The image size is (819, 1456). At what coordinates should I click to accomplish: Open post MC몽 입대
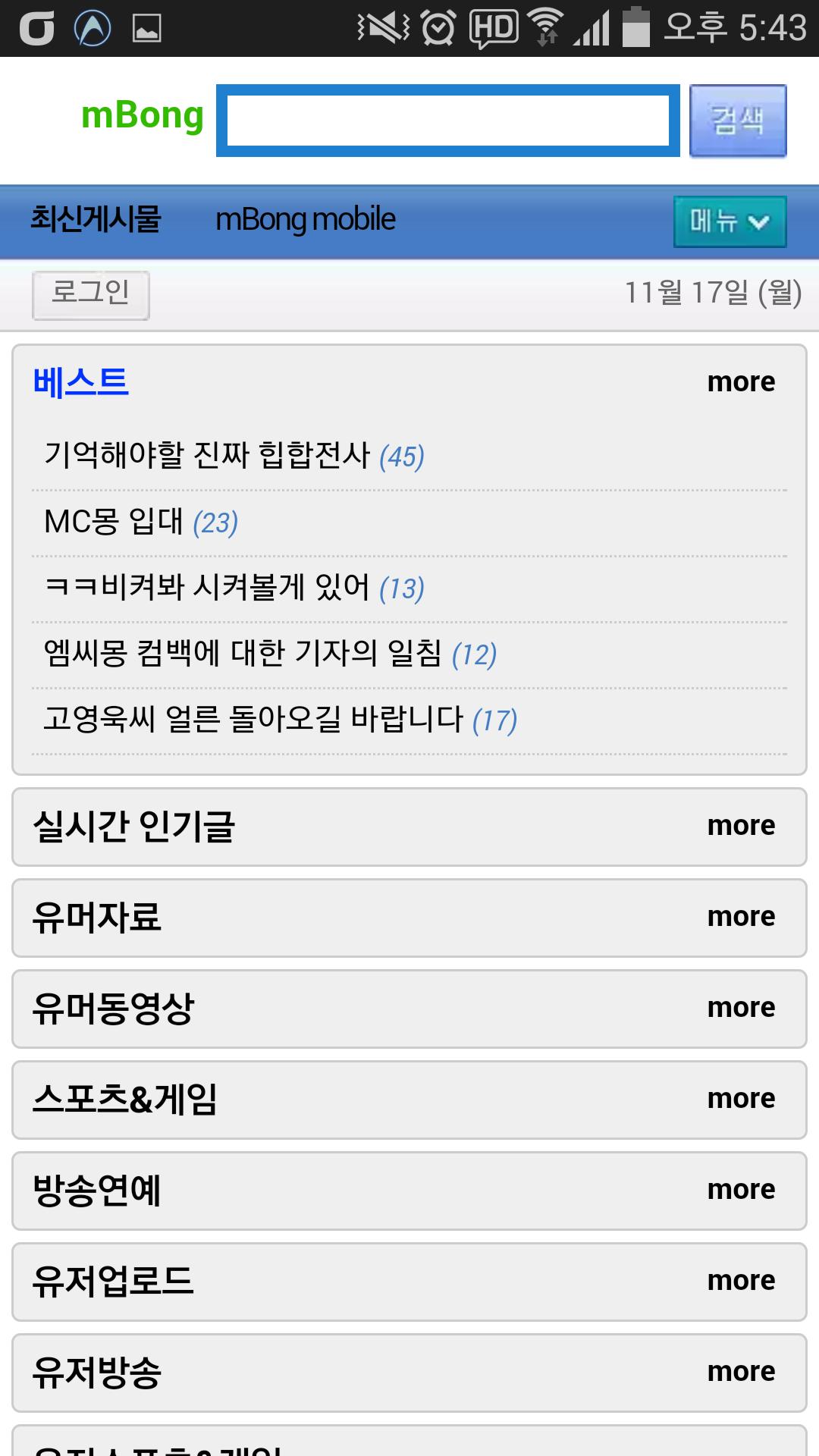[141, 522]
